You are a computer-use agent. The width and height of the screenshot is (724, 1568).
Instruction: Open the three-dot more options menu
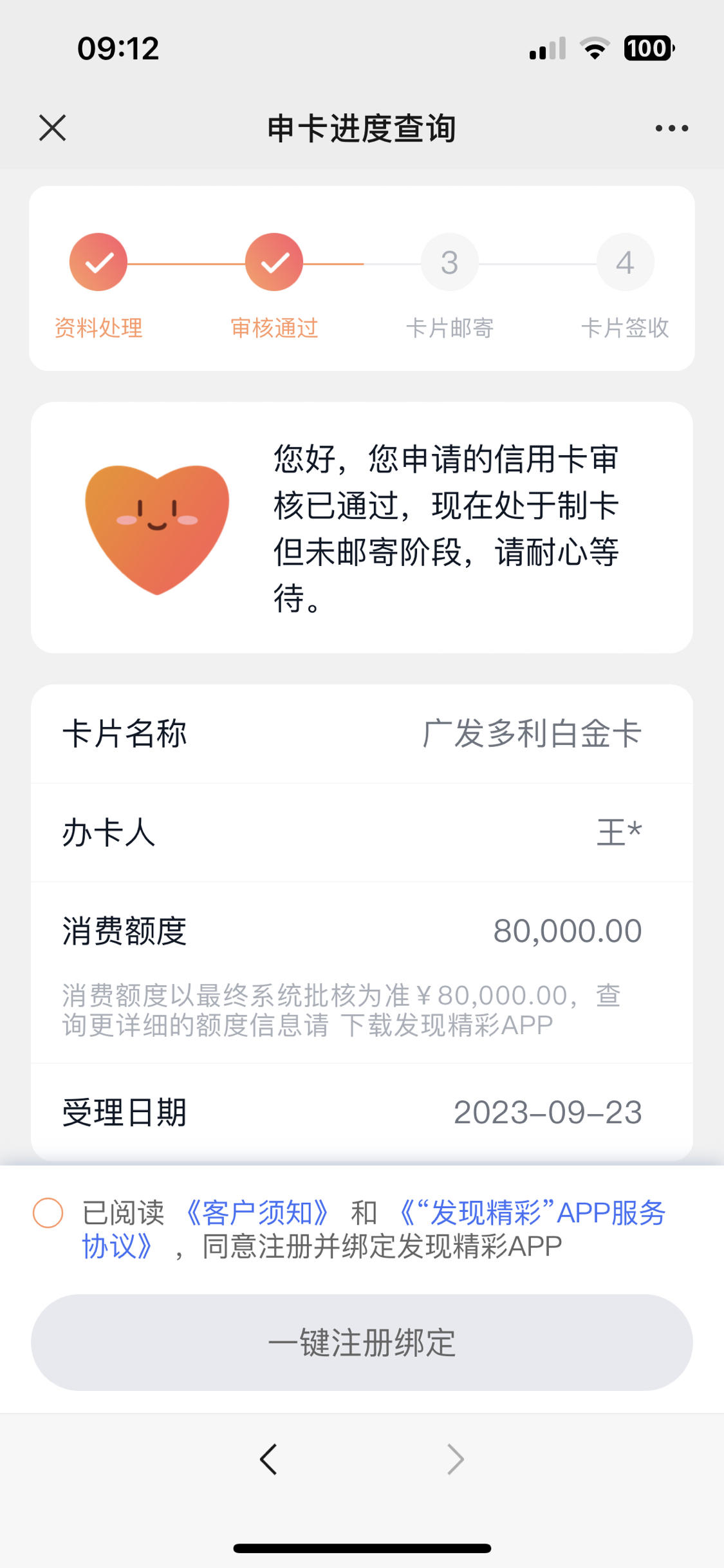(671, 128)
